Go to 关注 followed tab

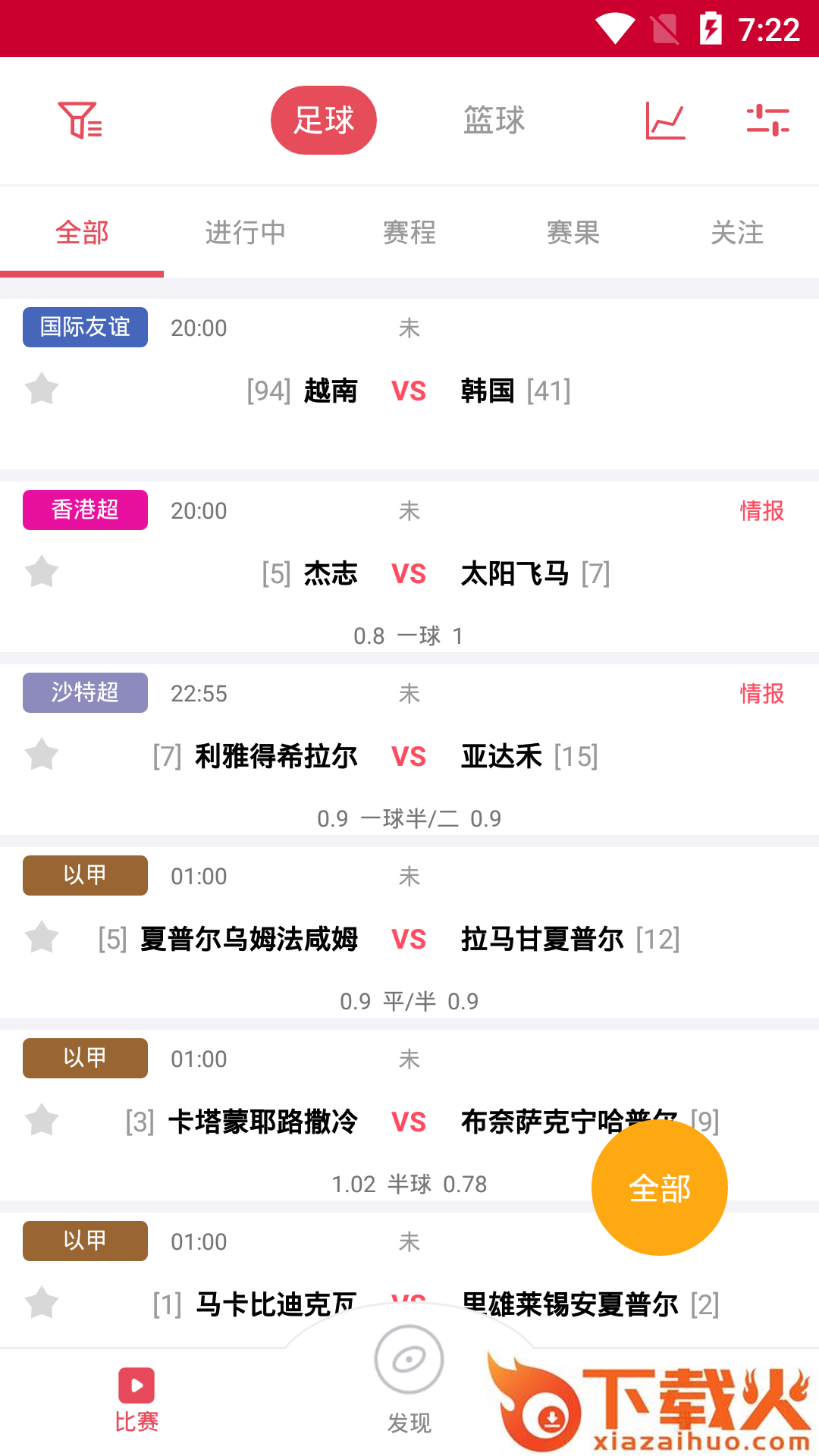(x=737, y=232)
